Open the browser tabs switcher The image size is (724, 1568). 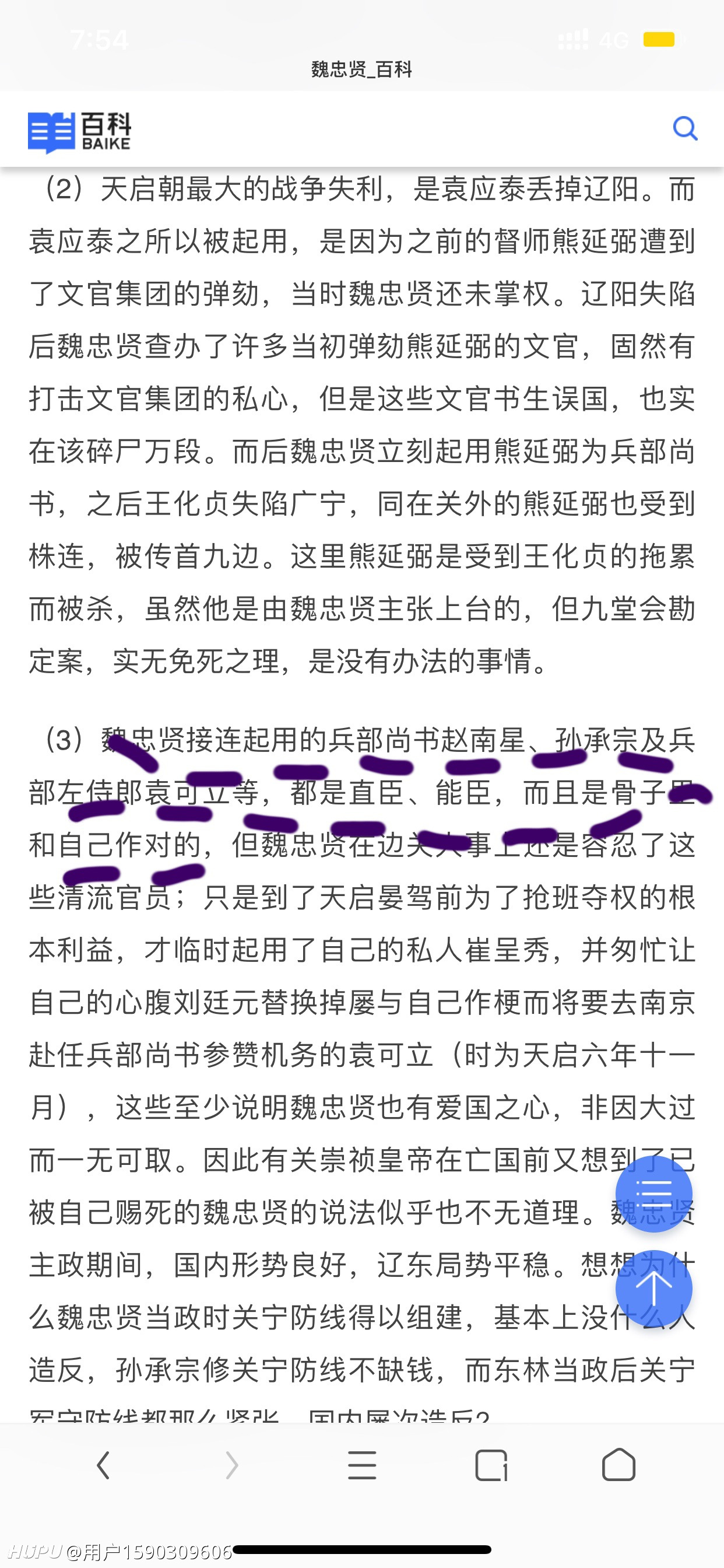point(491,1465)
